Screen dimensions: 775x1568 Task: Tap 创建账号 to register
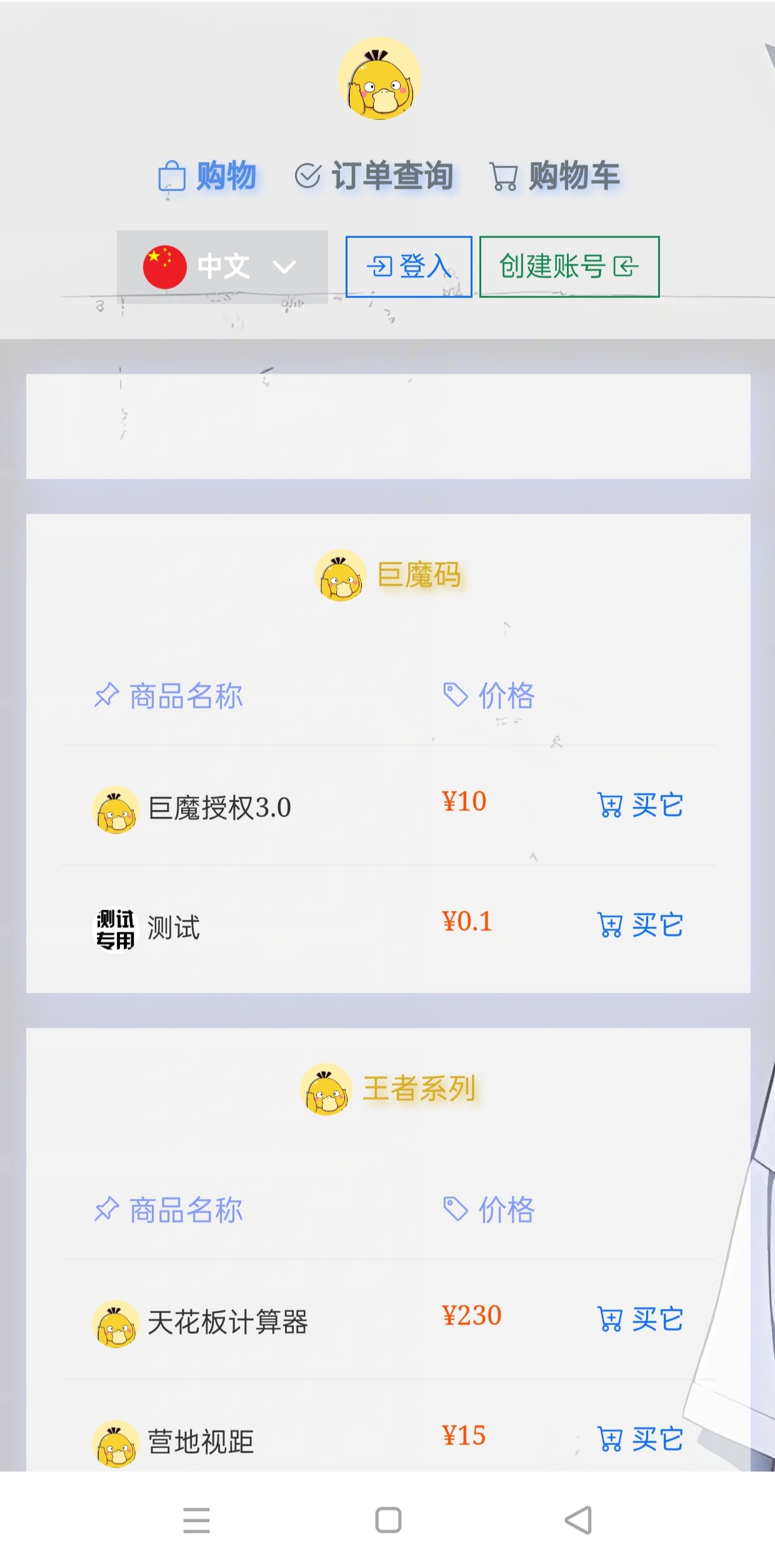coord(569,267)
